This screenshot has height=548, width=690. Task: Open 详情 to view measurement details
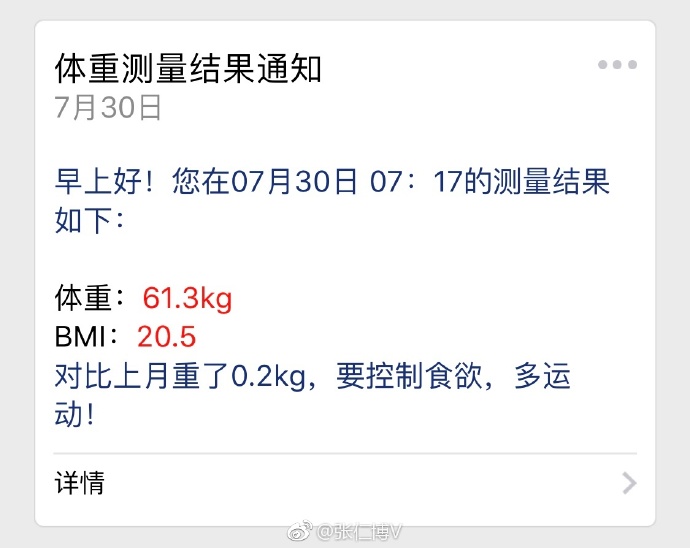80,484
